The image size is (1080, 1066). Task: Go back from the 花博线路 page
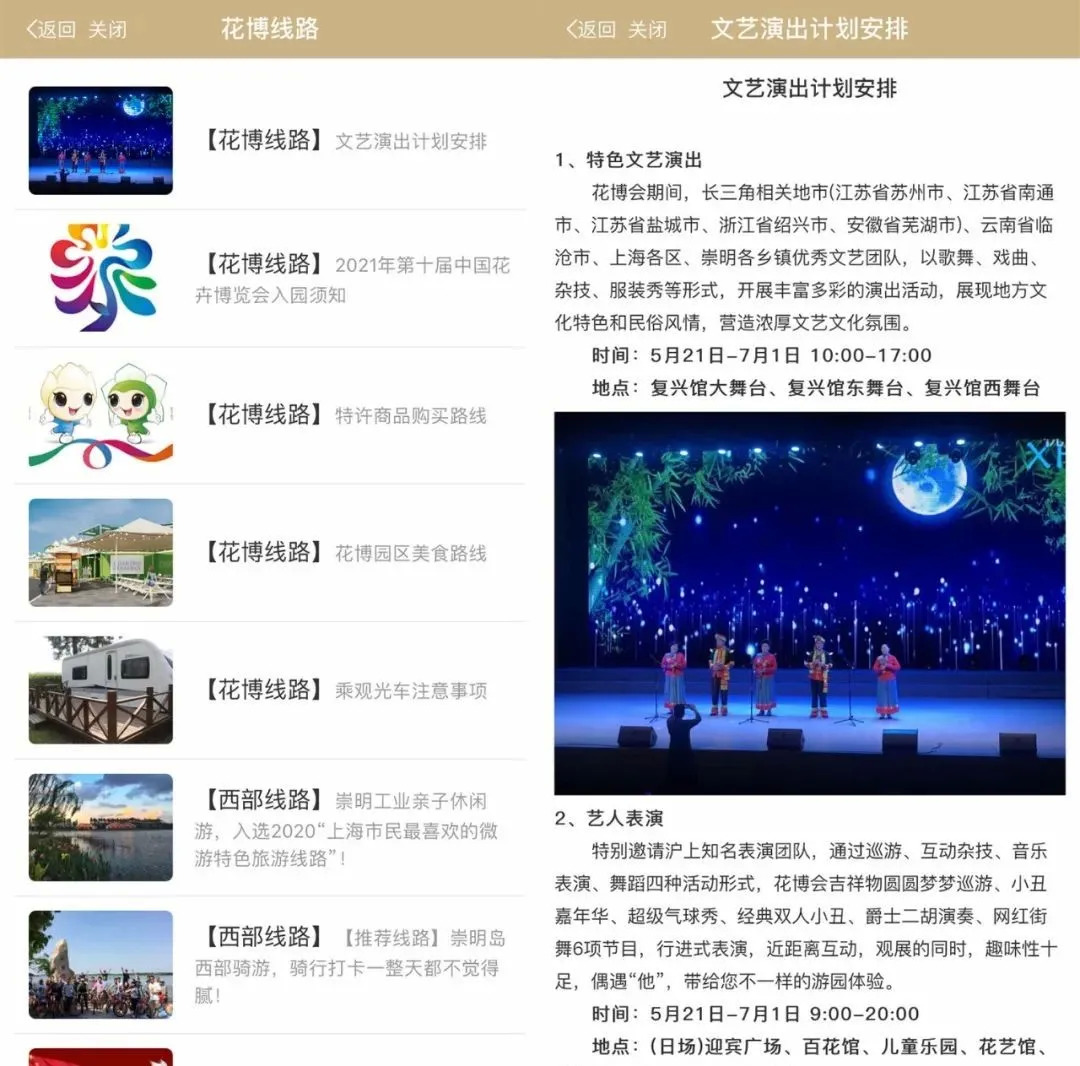(x=51, y=29)
